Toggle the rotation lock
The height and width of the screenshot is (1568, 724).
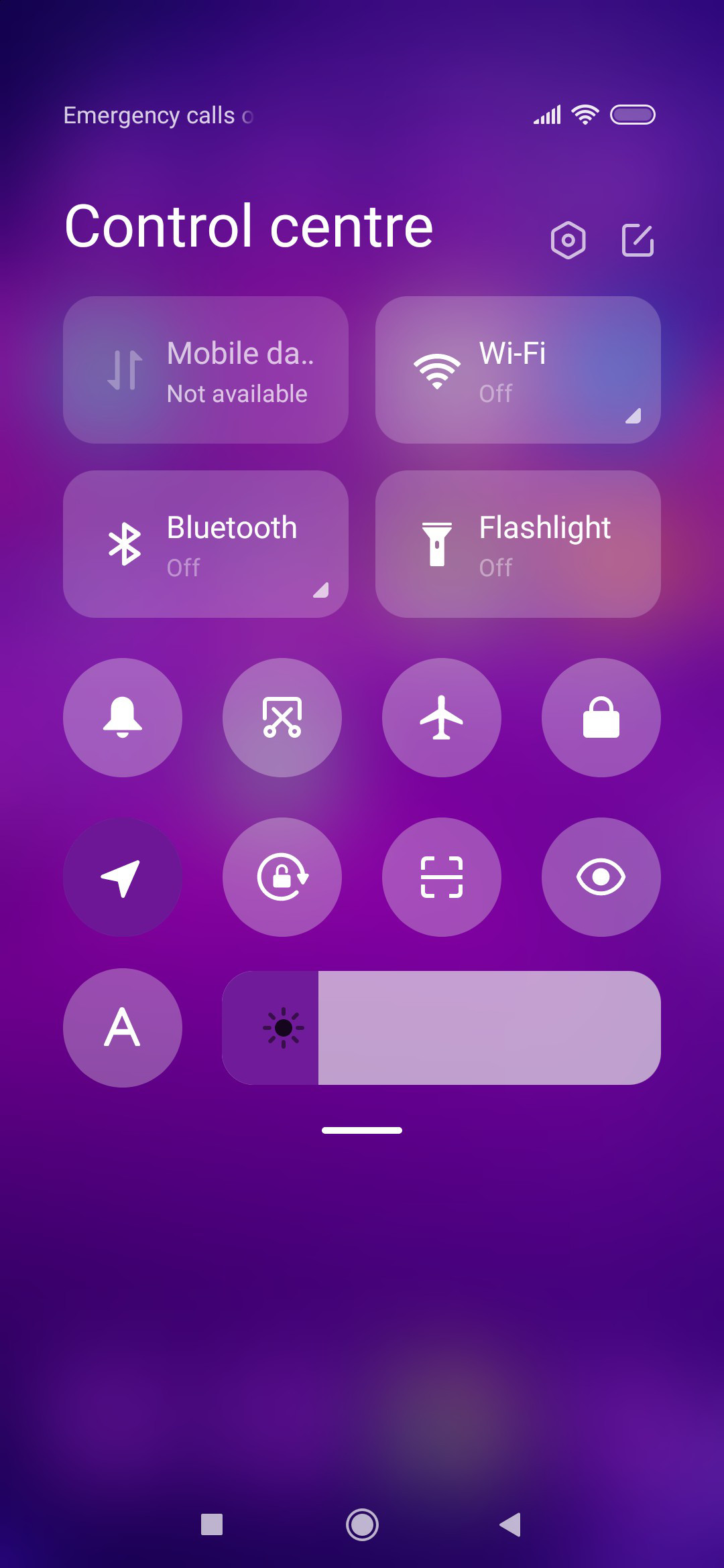[282, 877]
